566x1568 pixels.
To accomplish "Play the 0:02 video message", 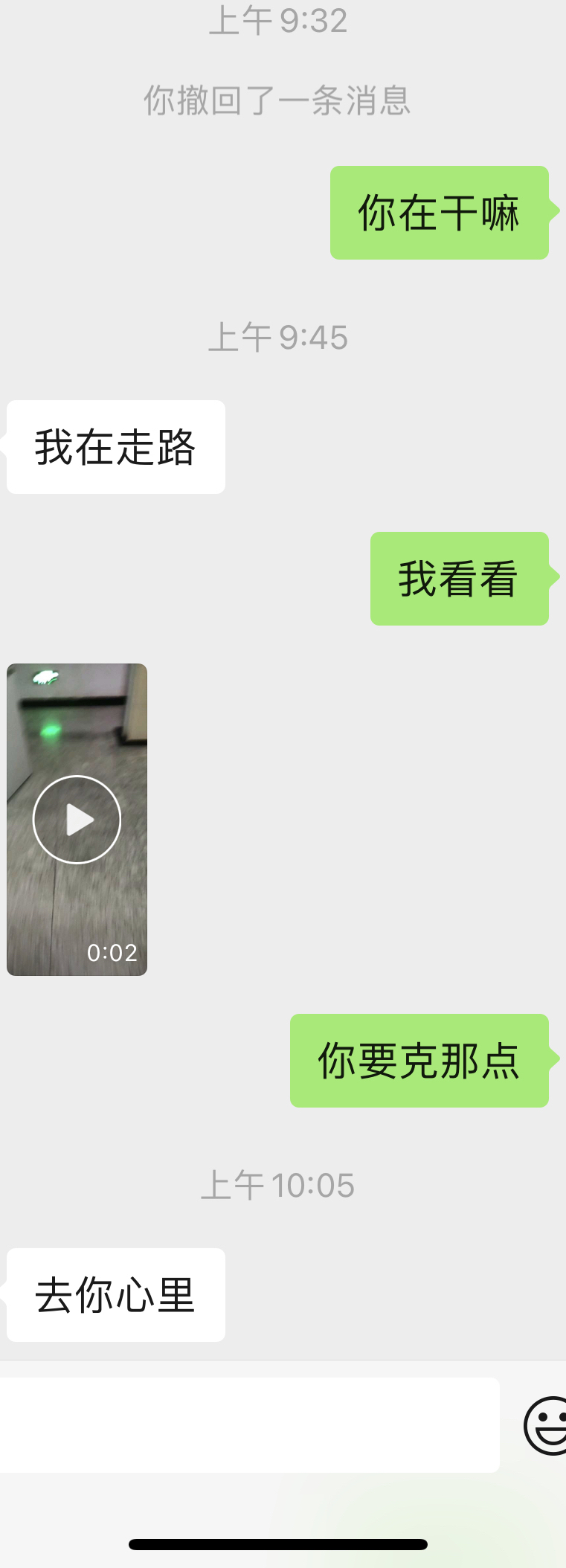I will (77, 819).
